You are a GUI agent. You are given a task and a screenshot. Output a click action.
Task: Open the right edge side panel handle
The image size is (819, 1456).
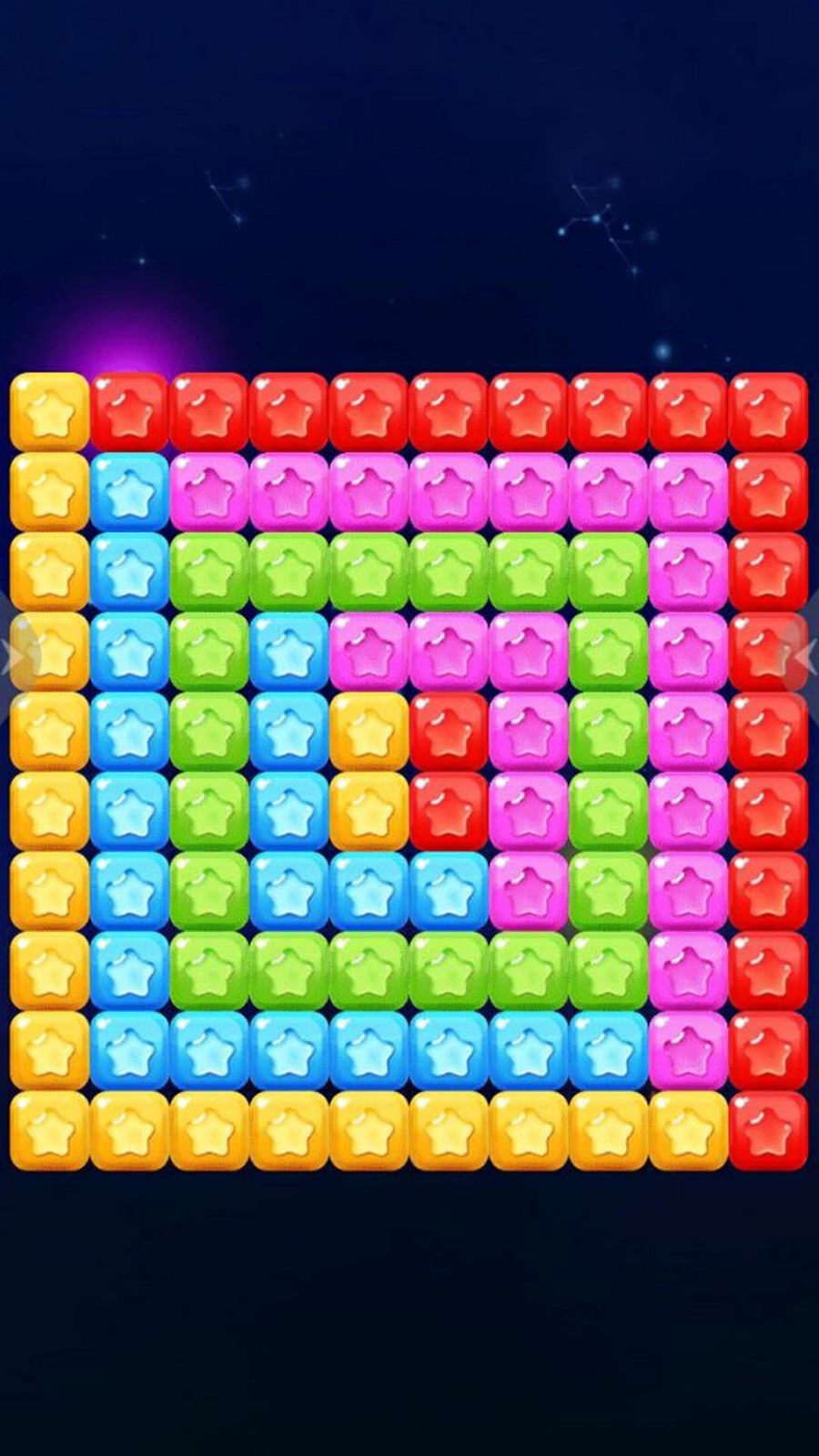807,654
